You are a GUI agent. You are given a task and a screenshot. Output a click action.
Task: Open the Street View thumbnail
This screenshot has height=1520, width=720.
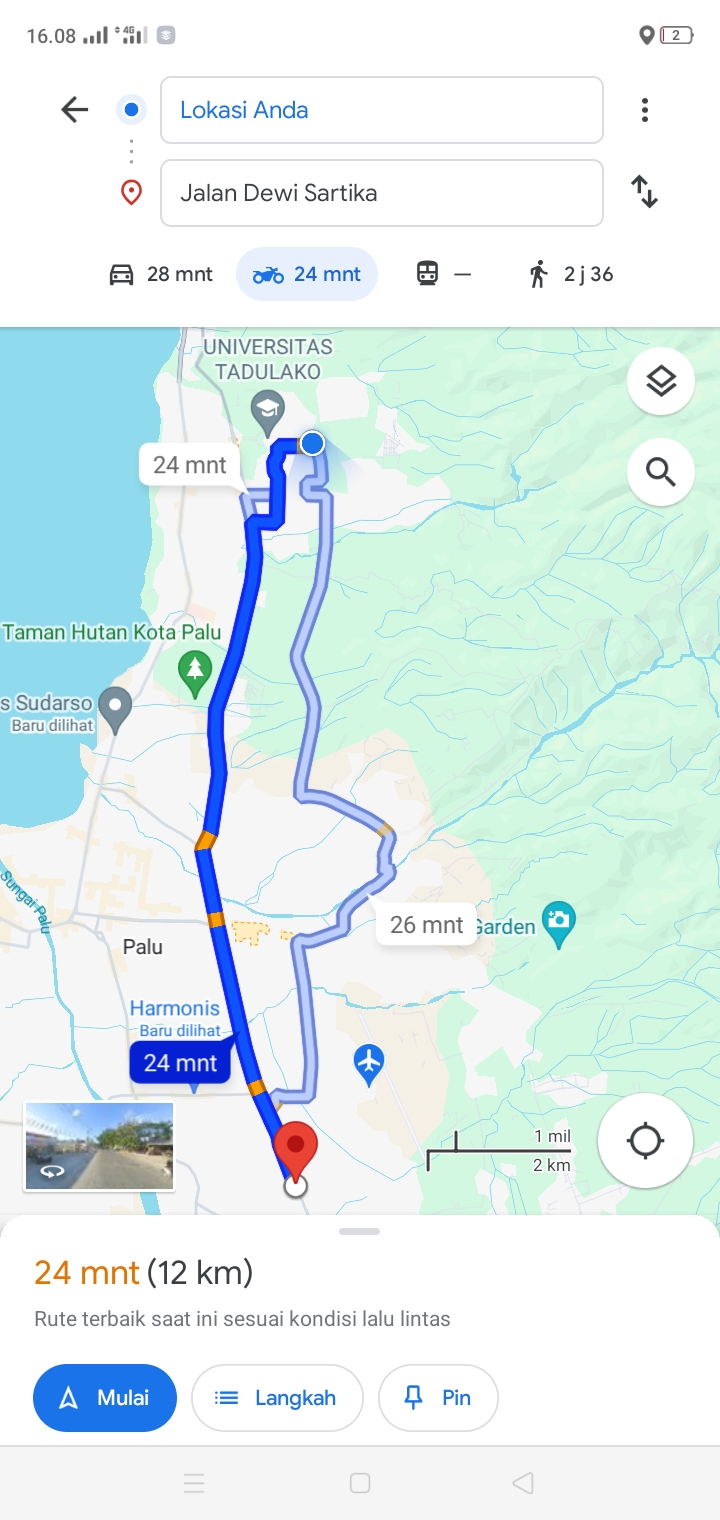(99, 1146)
